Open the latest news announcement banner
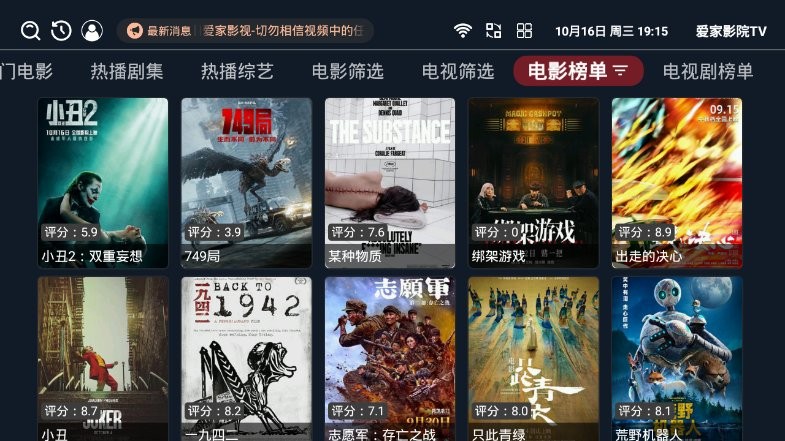Viewport: 785px width, 441px height. pyautogui.click(x=245, y=31)
